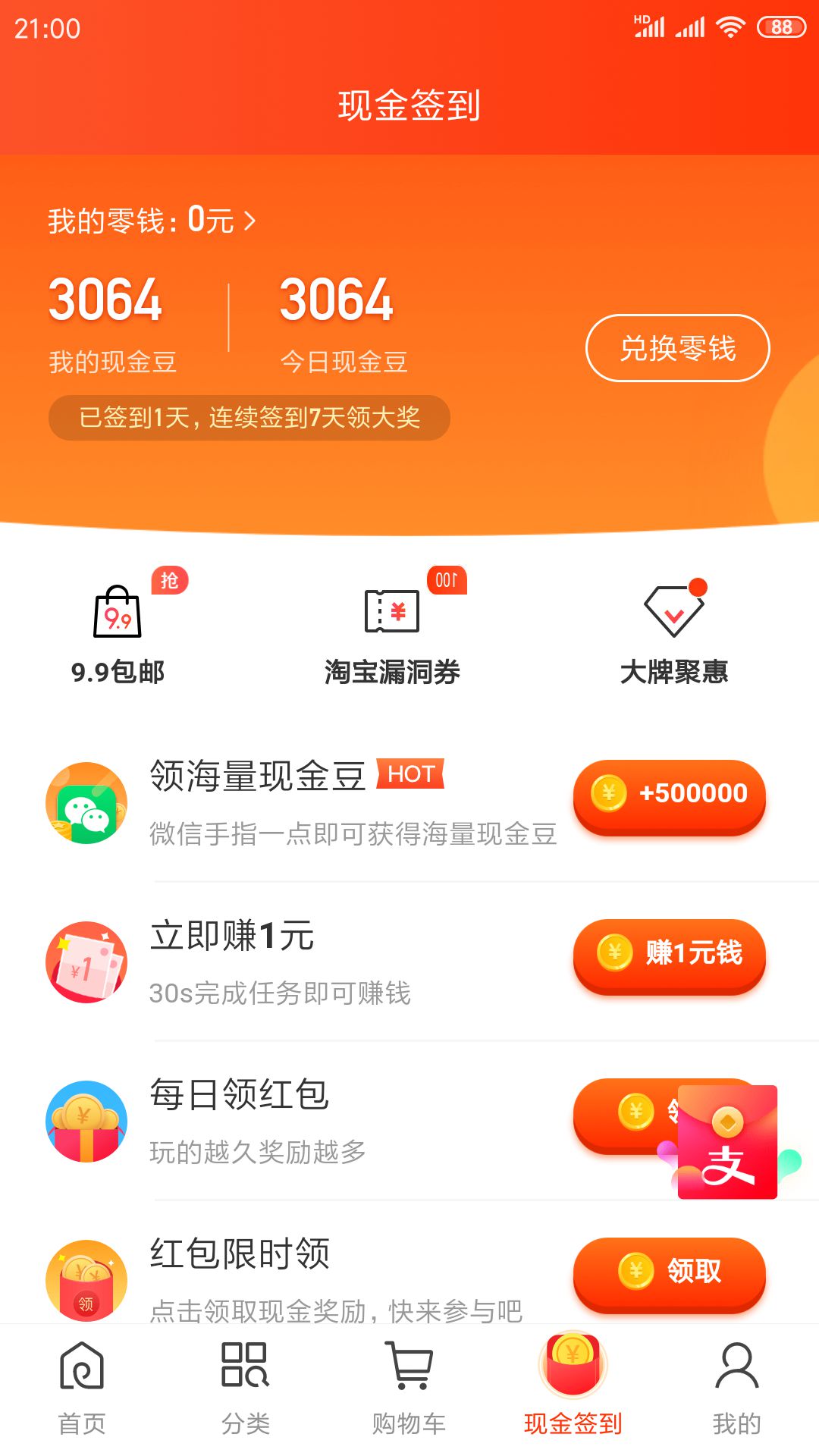Image resolution: width=819 pixels, height=1456 pixels.
Task: Tap the blue gift icon beside 每日领红包
Action: click(86, 1120)
